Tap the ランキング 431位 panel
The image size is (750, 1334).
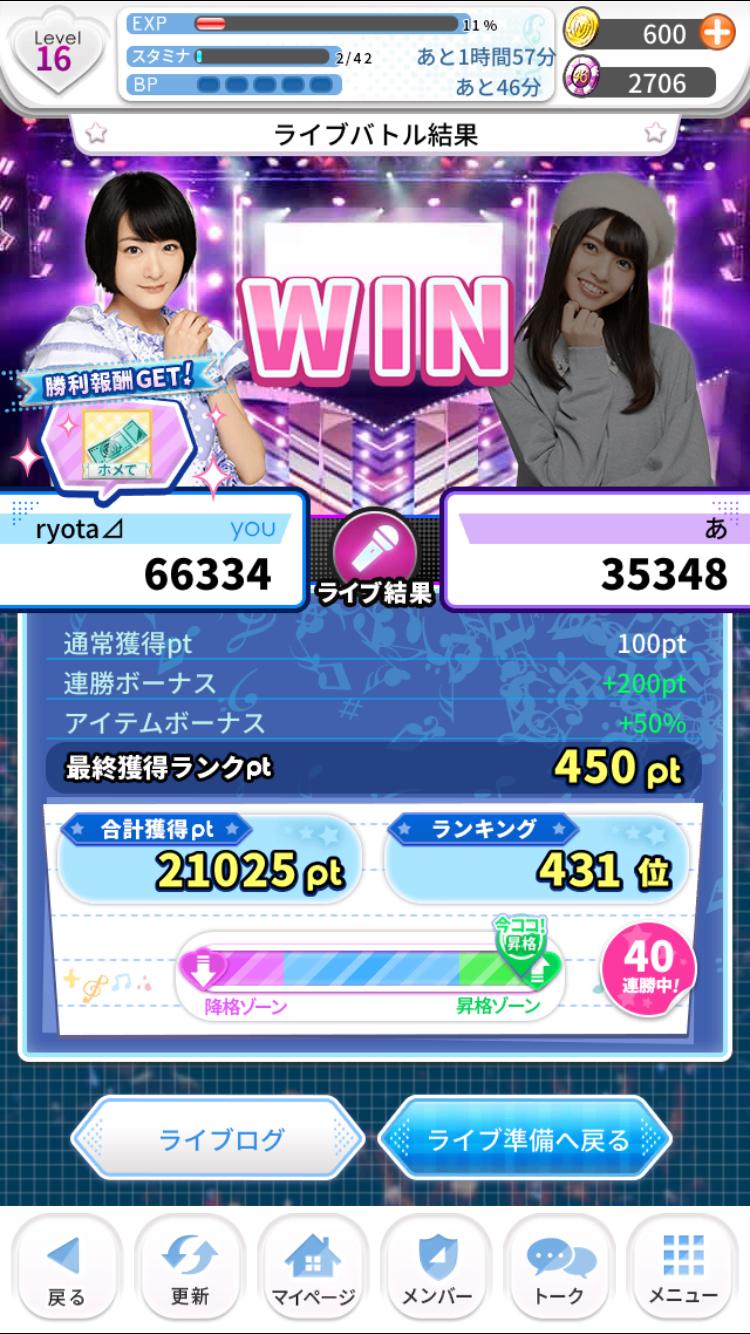(543, 855)
